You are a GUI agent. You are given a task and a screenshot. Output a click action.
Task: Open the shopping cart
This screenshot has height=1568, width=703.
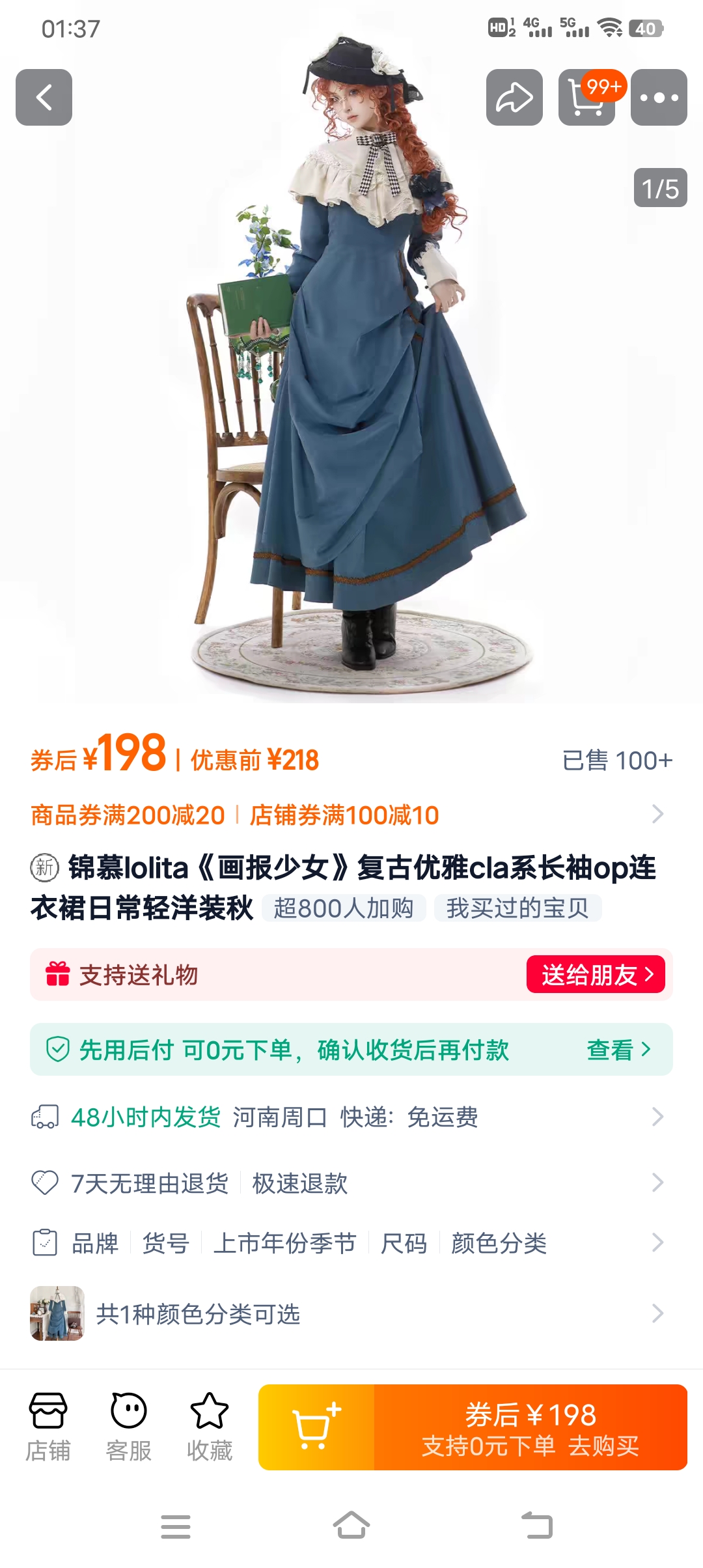[586, 98]
